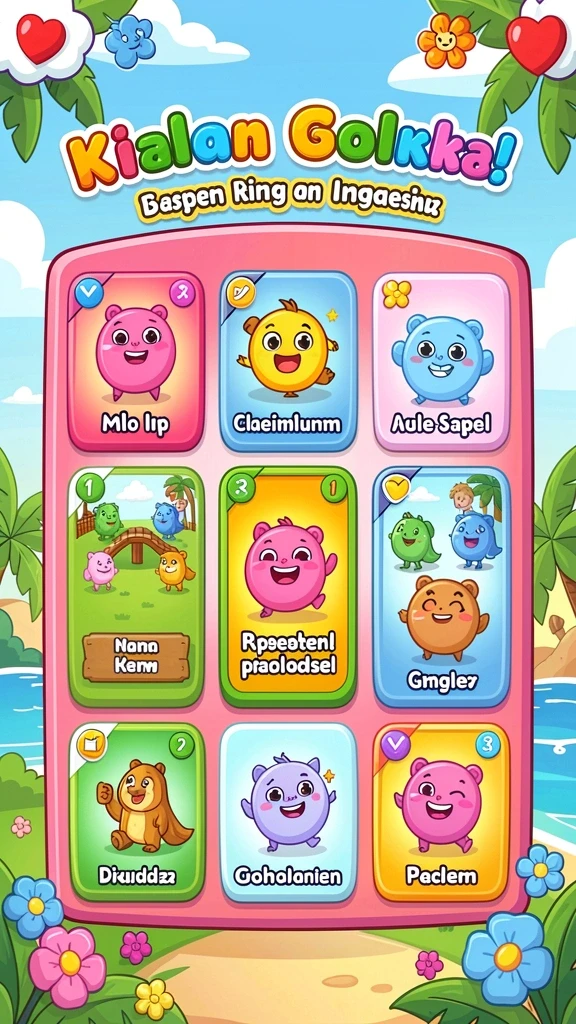Open the Gmgler card
576x1024 pixels.
[x=441, y=586]
